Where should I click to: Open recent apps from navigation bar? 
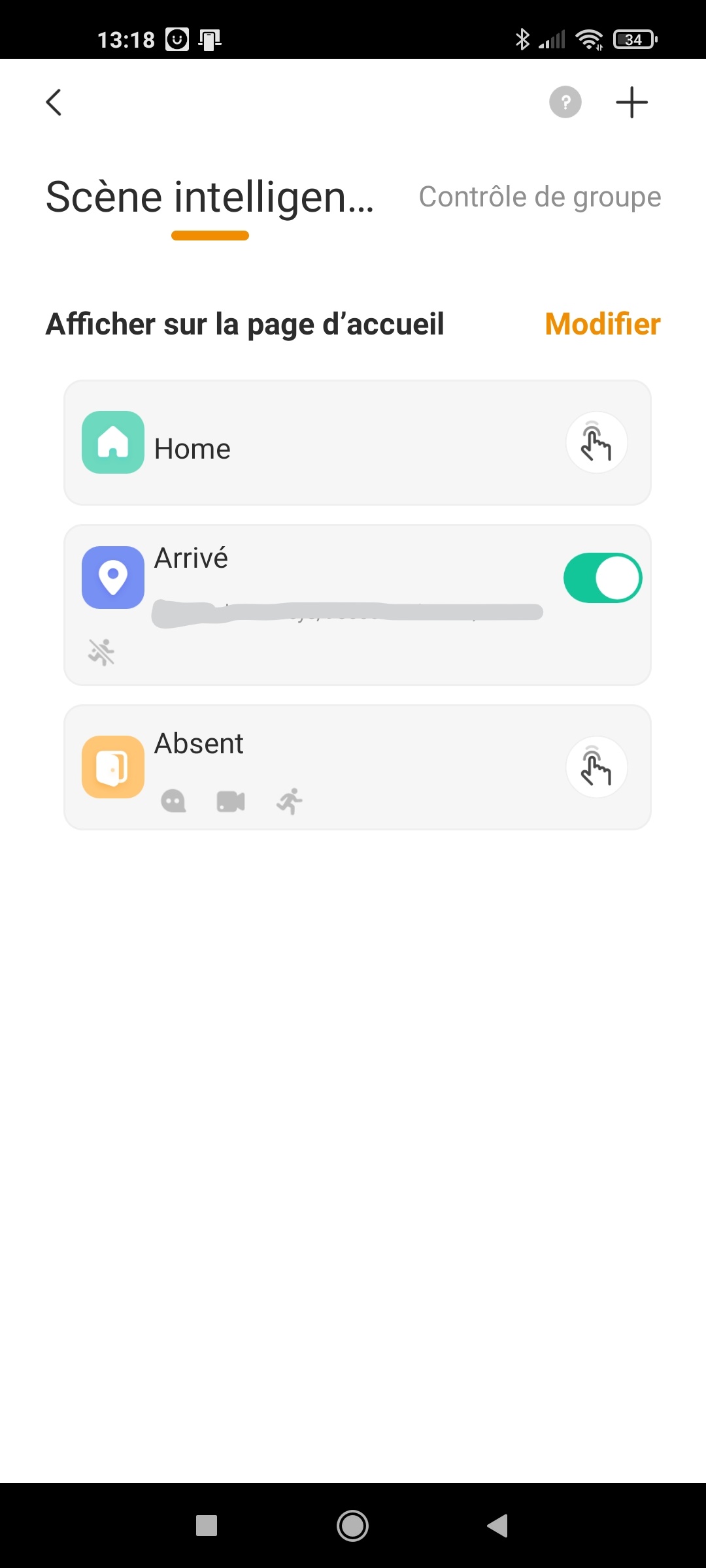(x=207, y=1526)
